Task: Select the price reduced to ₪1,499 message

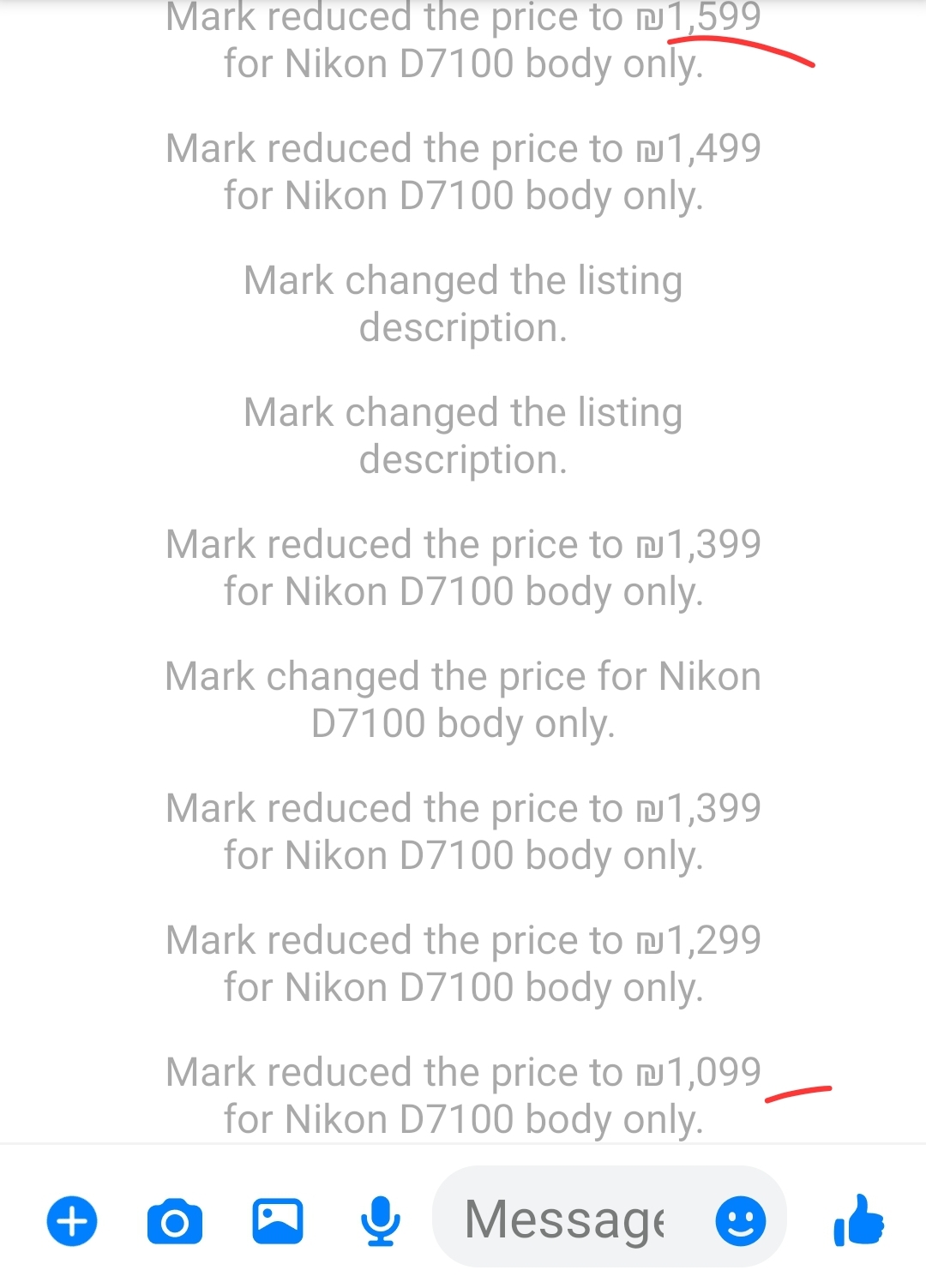Action: click(463, 170)
